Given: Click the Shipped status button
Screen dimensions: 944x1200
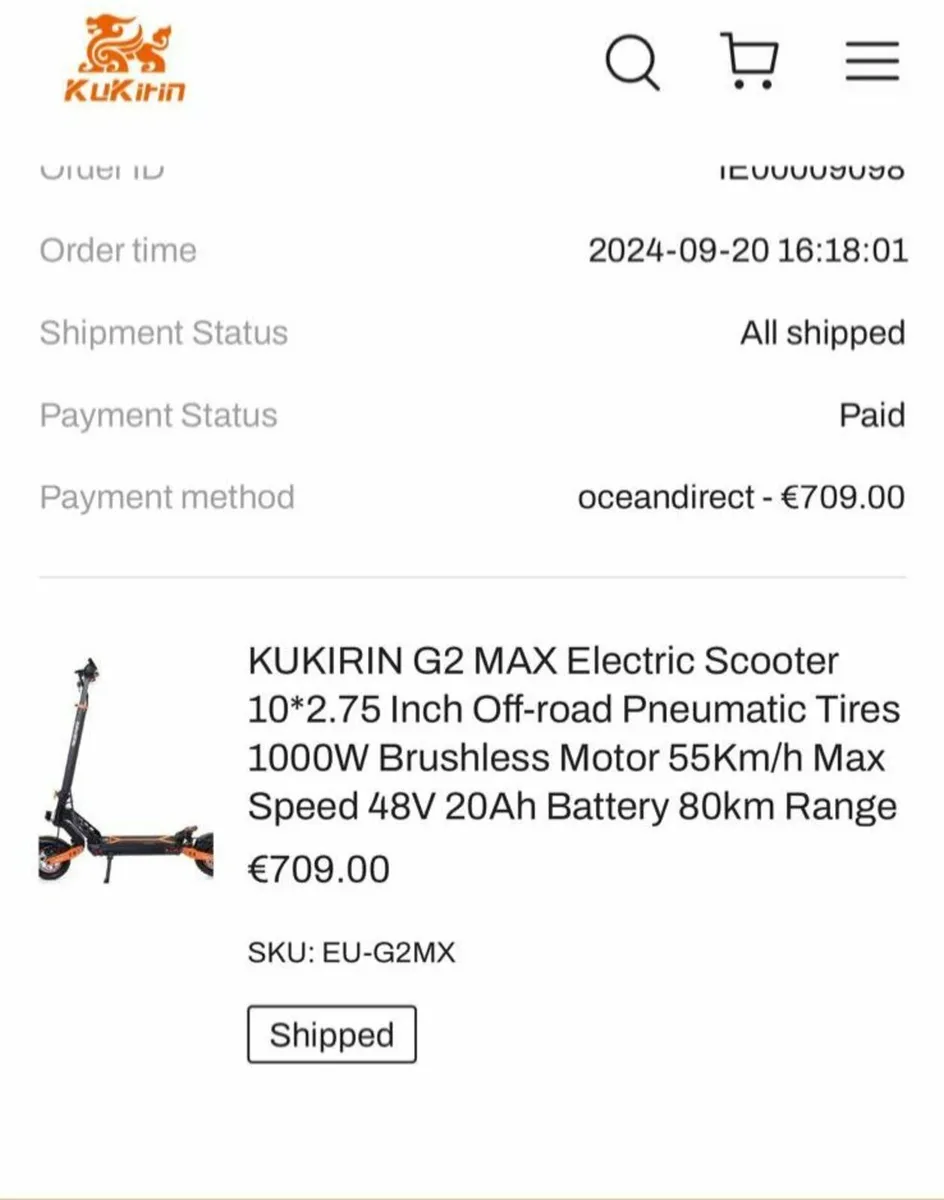Looking at the screenshot, I should (x=331, y=1035).
